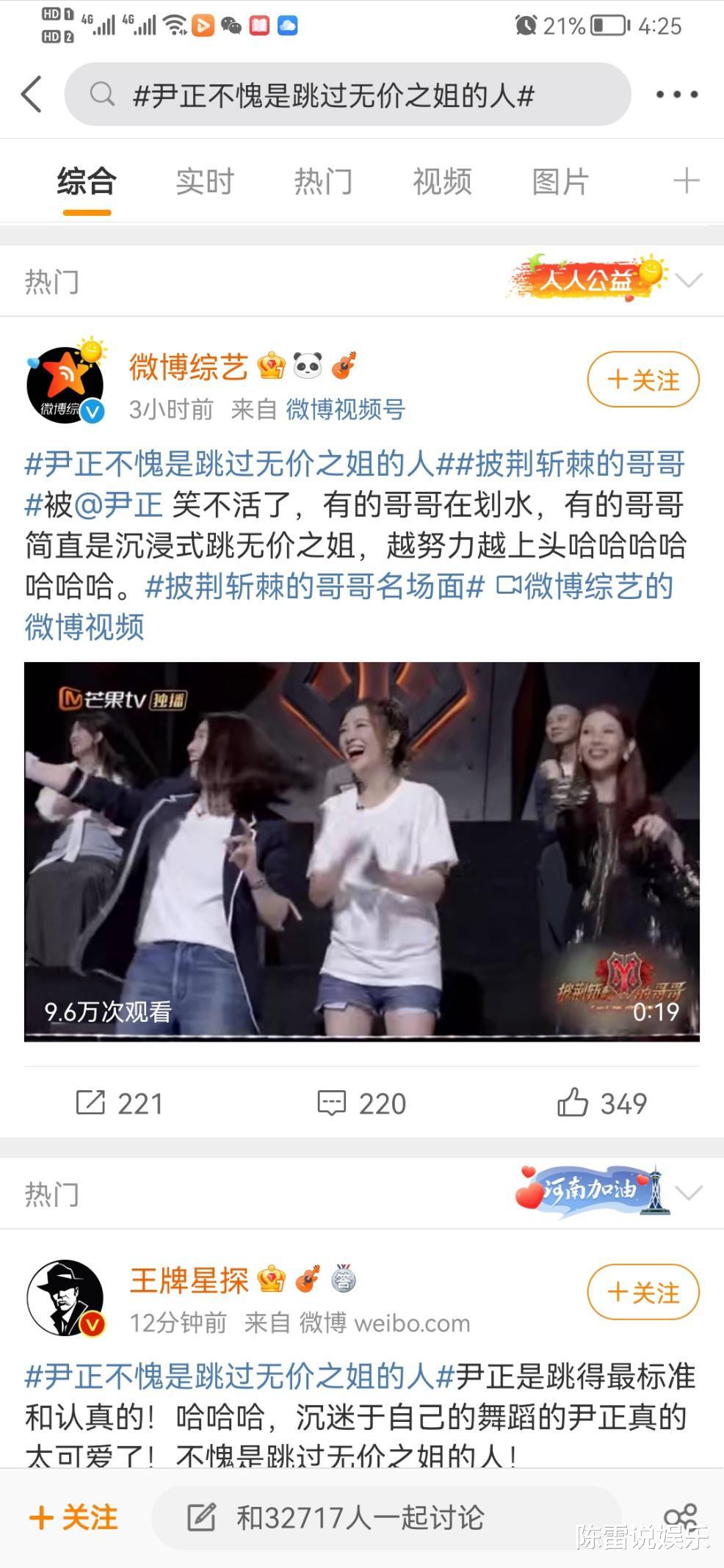Follow 微博综艺 via the +关注 button
724x1568 pixels.
click(642, 379)
